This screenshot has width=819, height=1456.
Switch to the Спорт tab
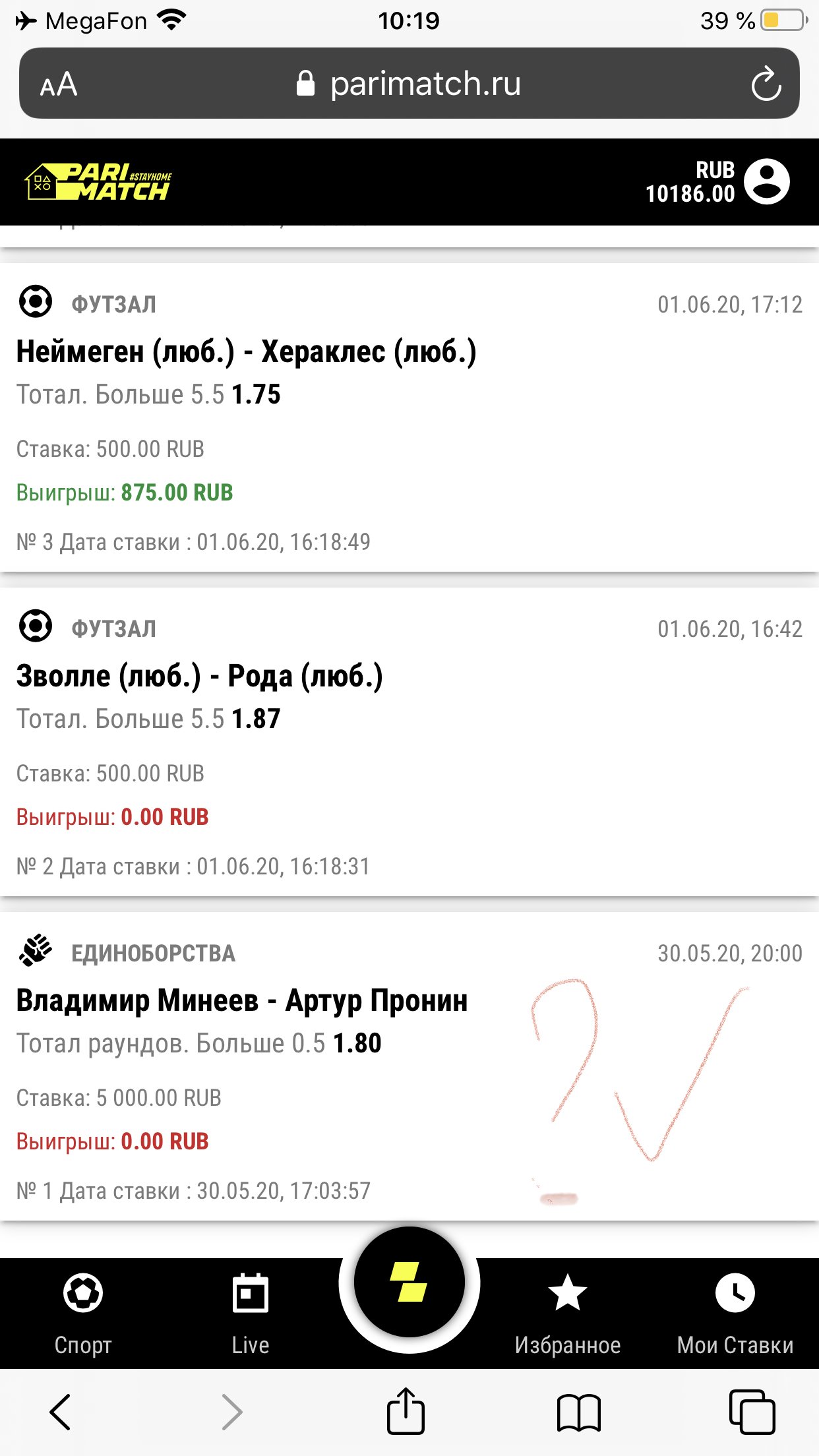[83, 1314]
